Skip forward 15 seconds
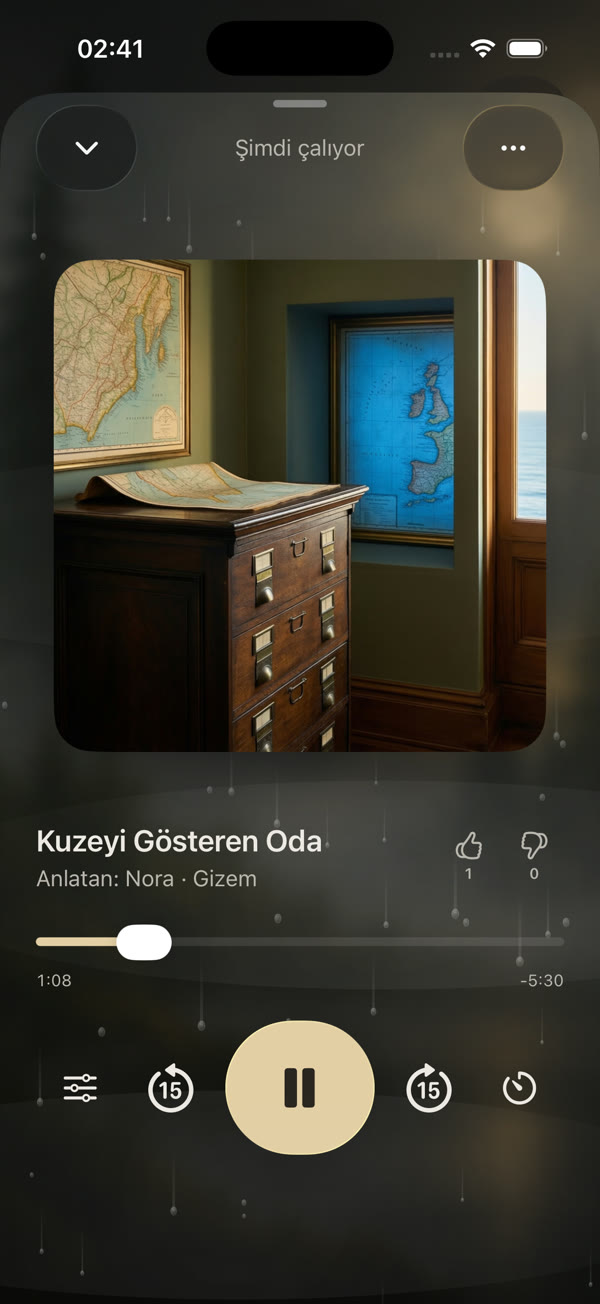600x1304 pixels. pyautogui.click(x=429, y=1088)
